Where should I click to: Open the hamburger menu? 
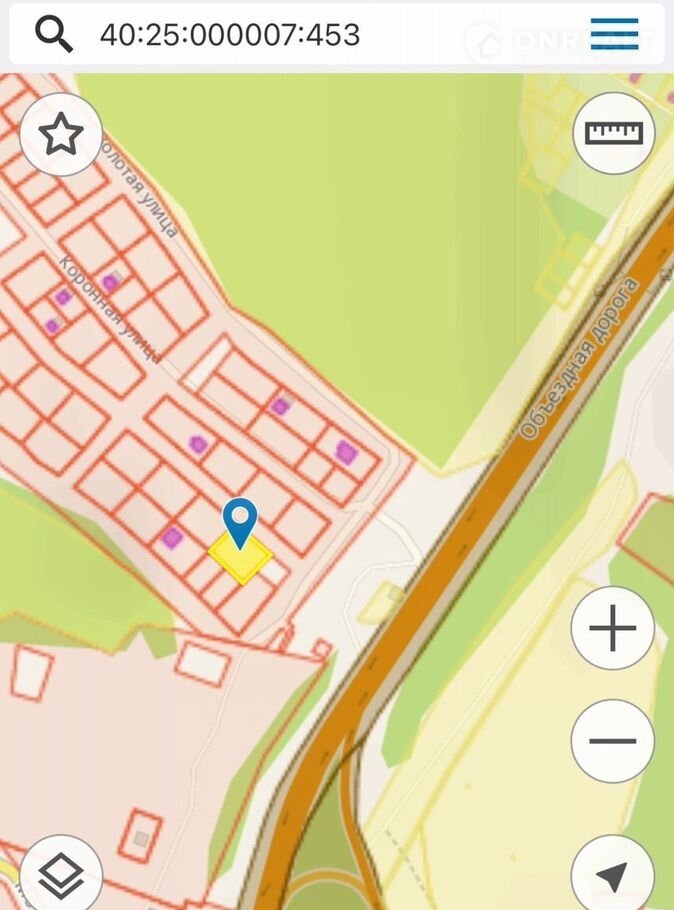coord(614,34)
